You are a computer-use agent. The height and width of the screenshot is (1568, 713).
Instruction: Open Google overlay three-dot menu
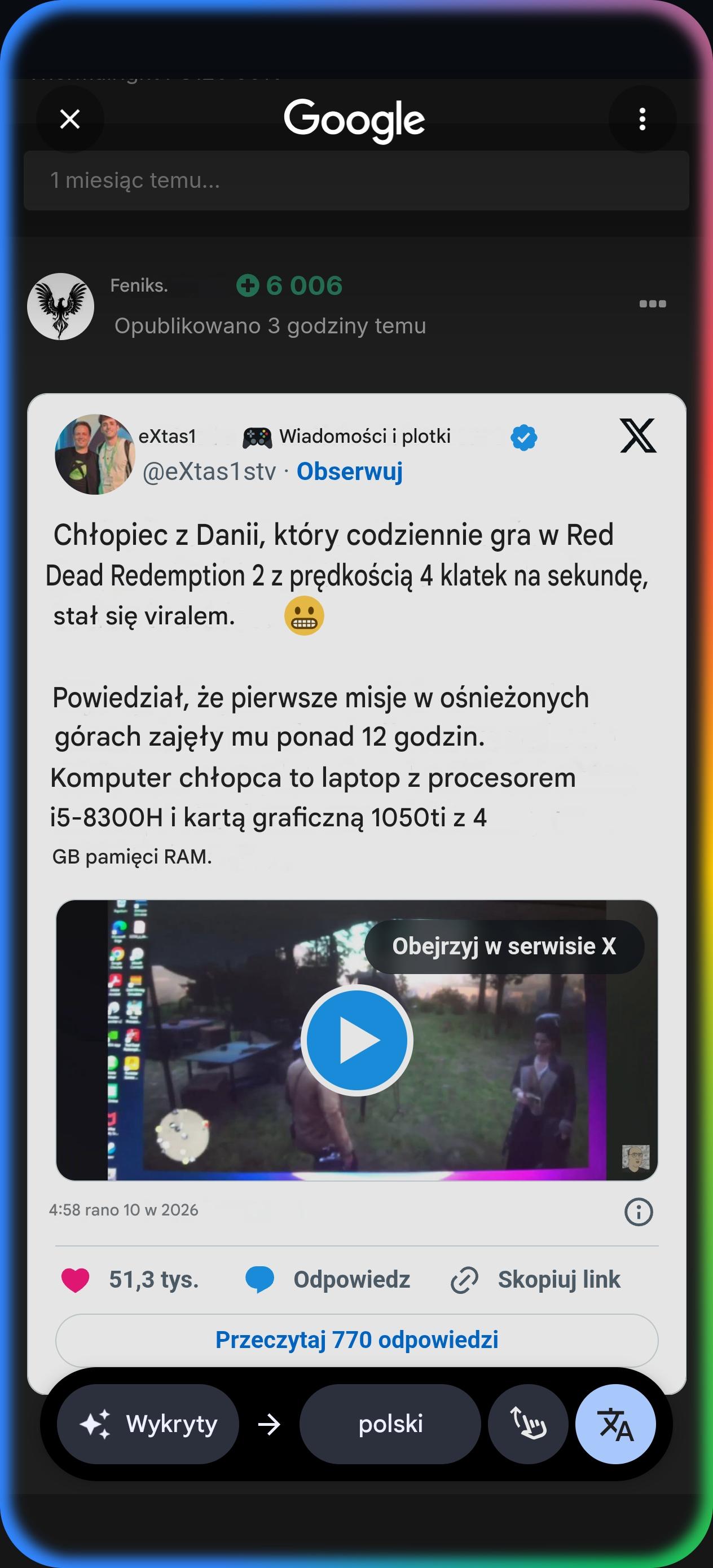642,120
